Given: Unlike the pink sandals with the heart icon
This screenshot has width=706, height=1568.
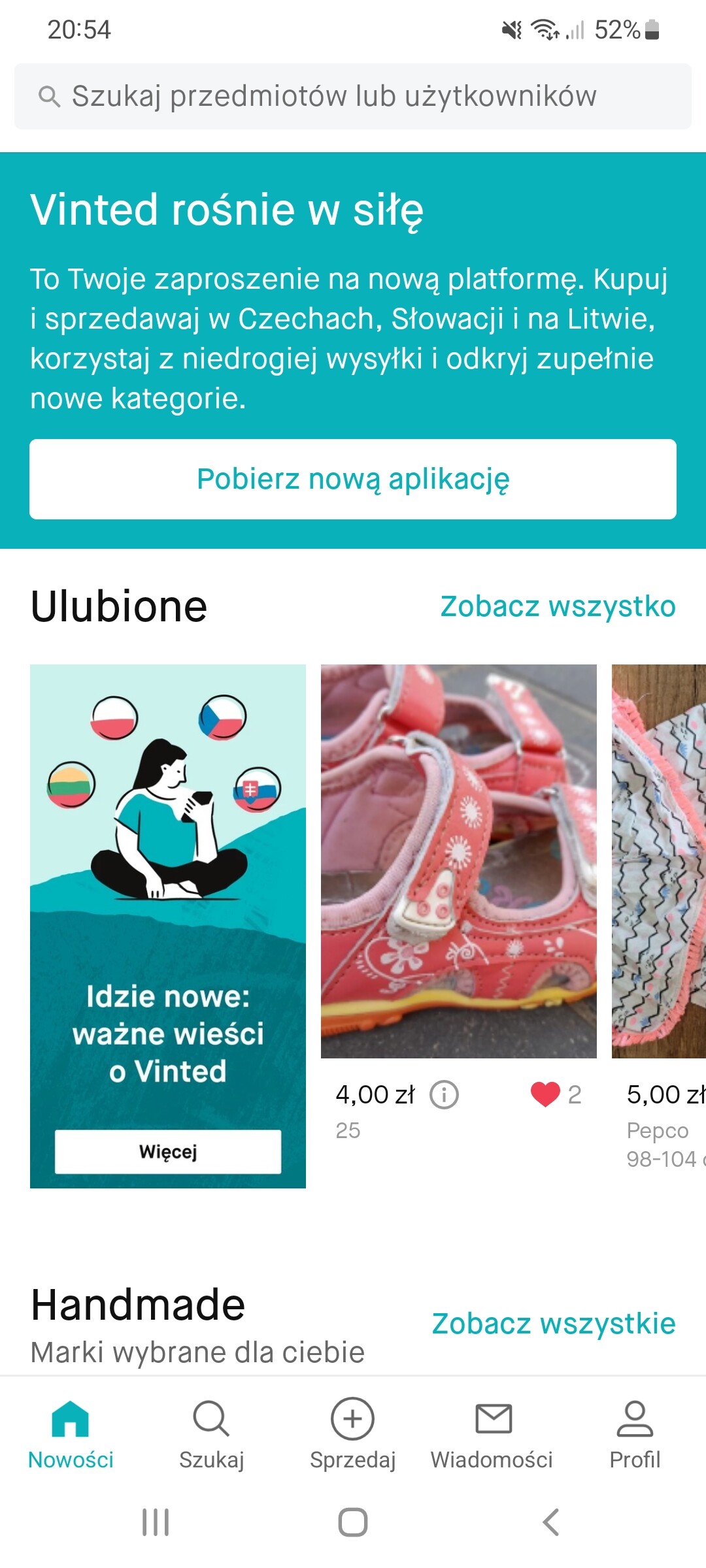Looking at the screenshot, I should click(545, 1094).
